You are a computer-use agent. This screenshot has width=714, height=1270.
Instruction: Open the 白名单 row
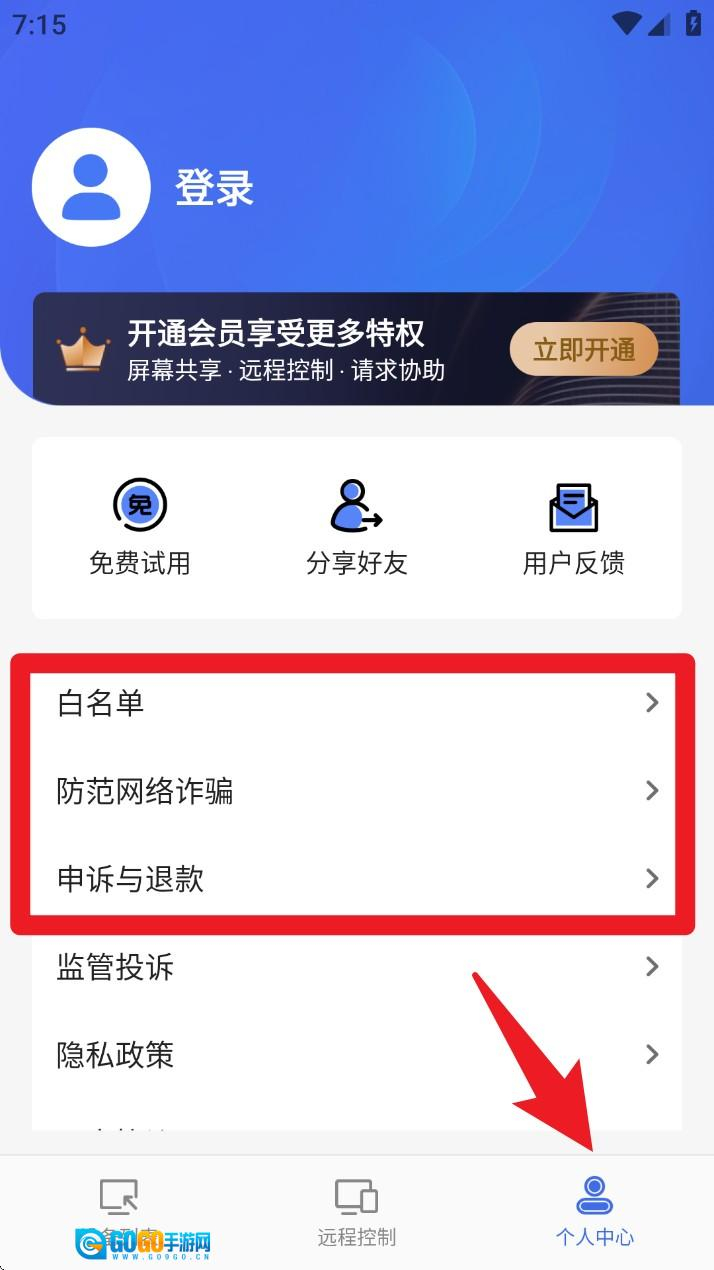356,704
